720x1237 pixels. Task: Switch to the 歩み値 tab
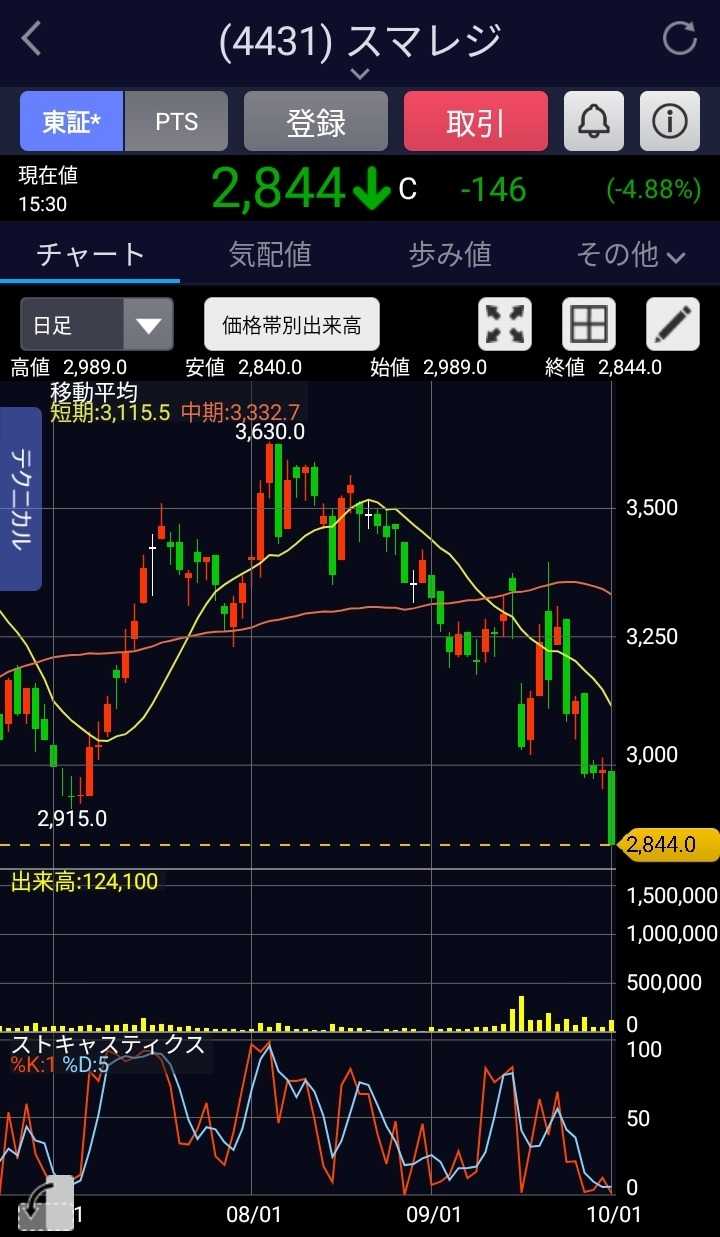[x=450, y=254]
